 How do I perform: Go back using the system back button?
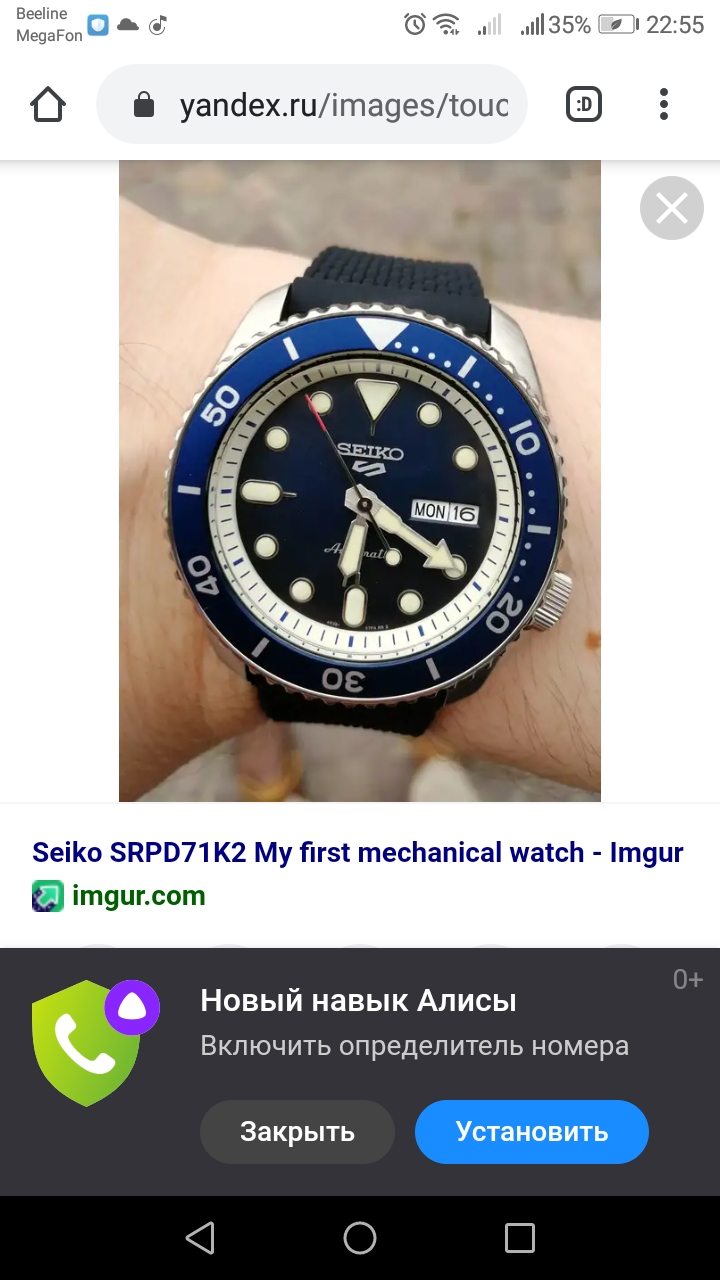[200, 1238]
